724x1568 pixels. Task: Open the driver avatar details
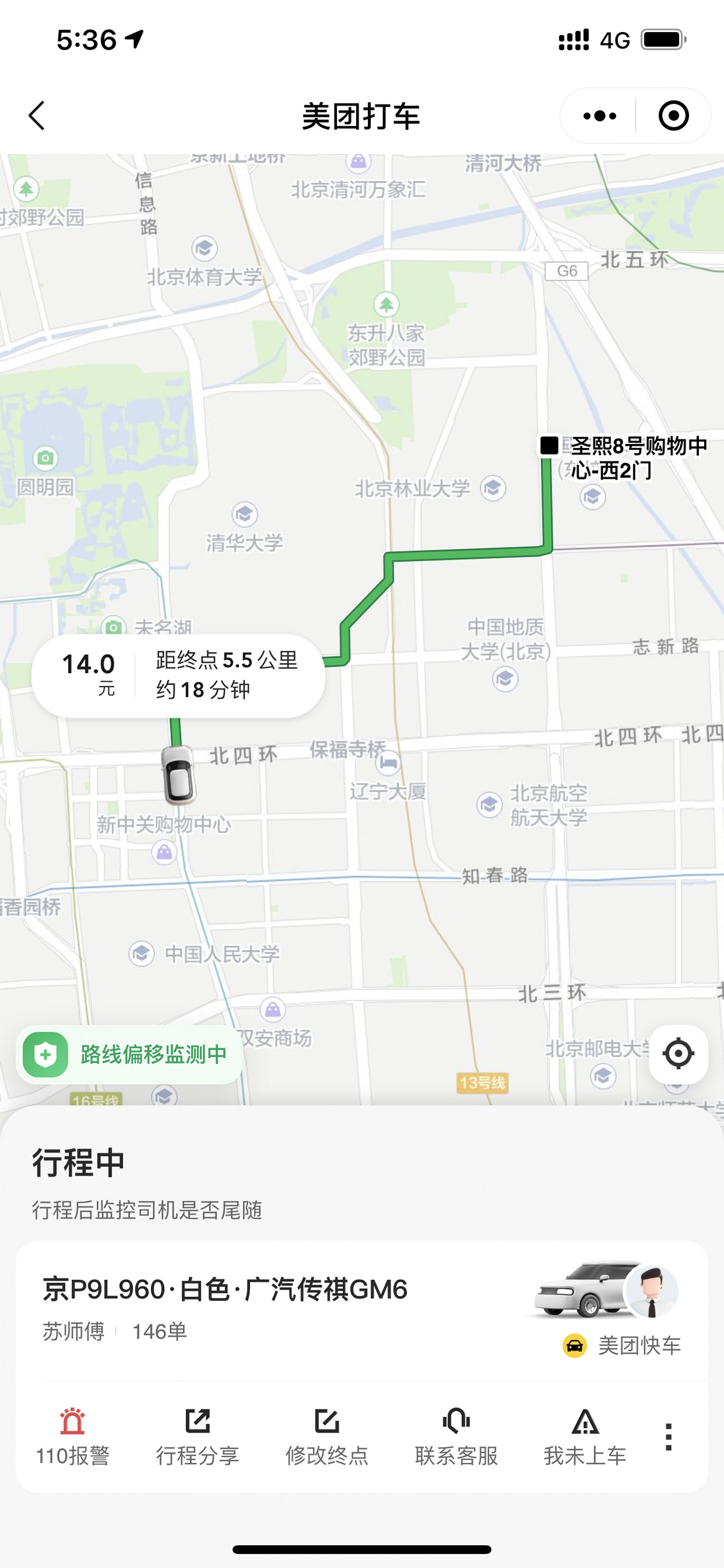coord(651,1290)
